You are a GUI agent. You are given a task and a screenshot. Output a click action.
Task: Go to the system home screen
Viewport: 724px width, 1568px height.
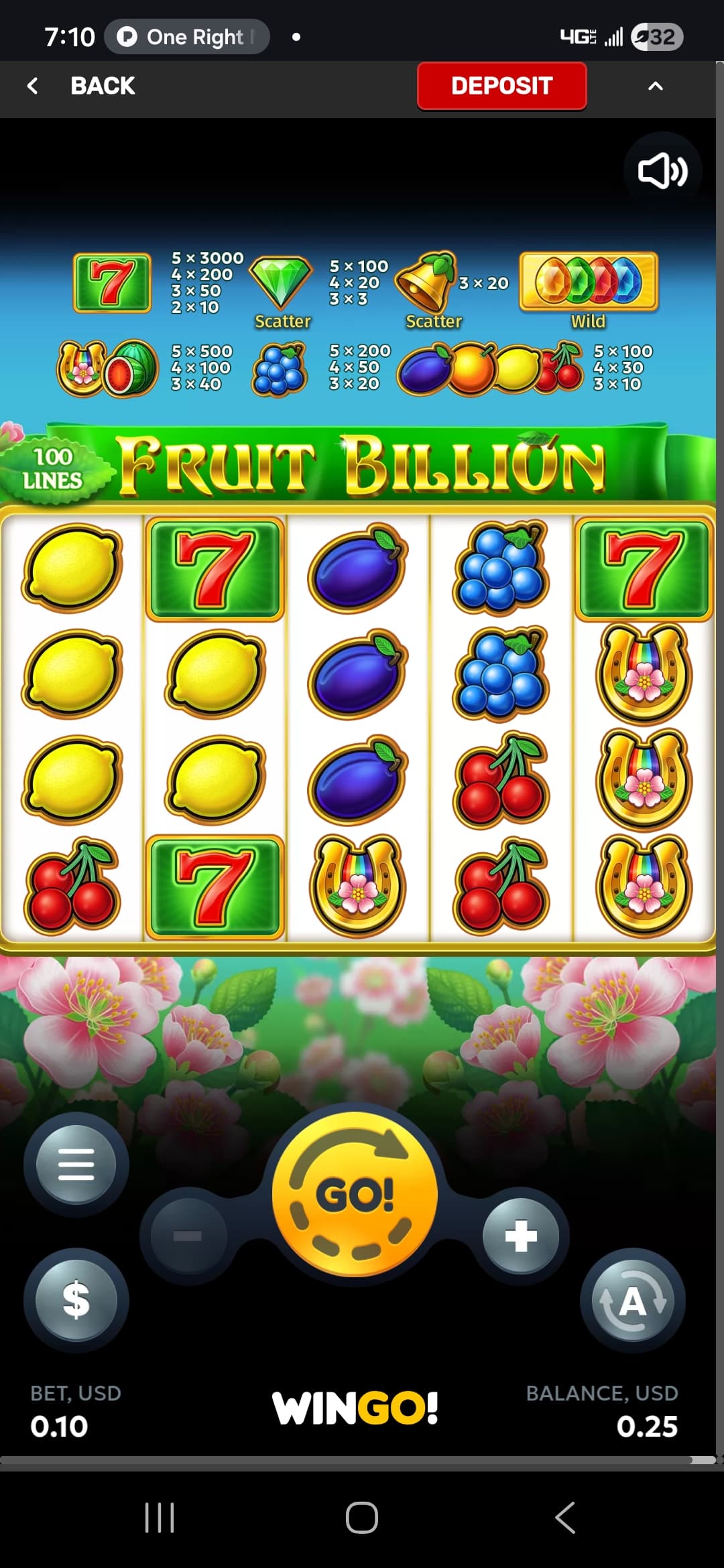tap(362, 1517)
